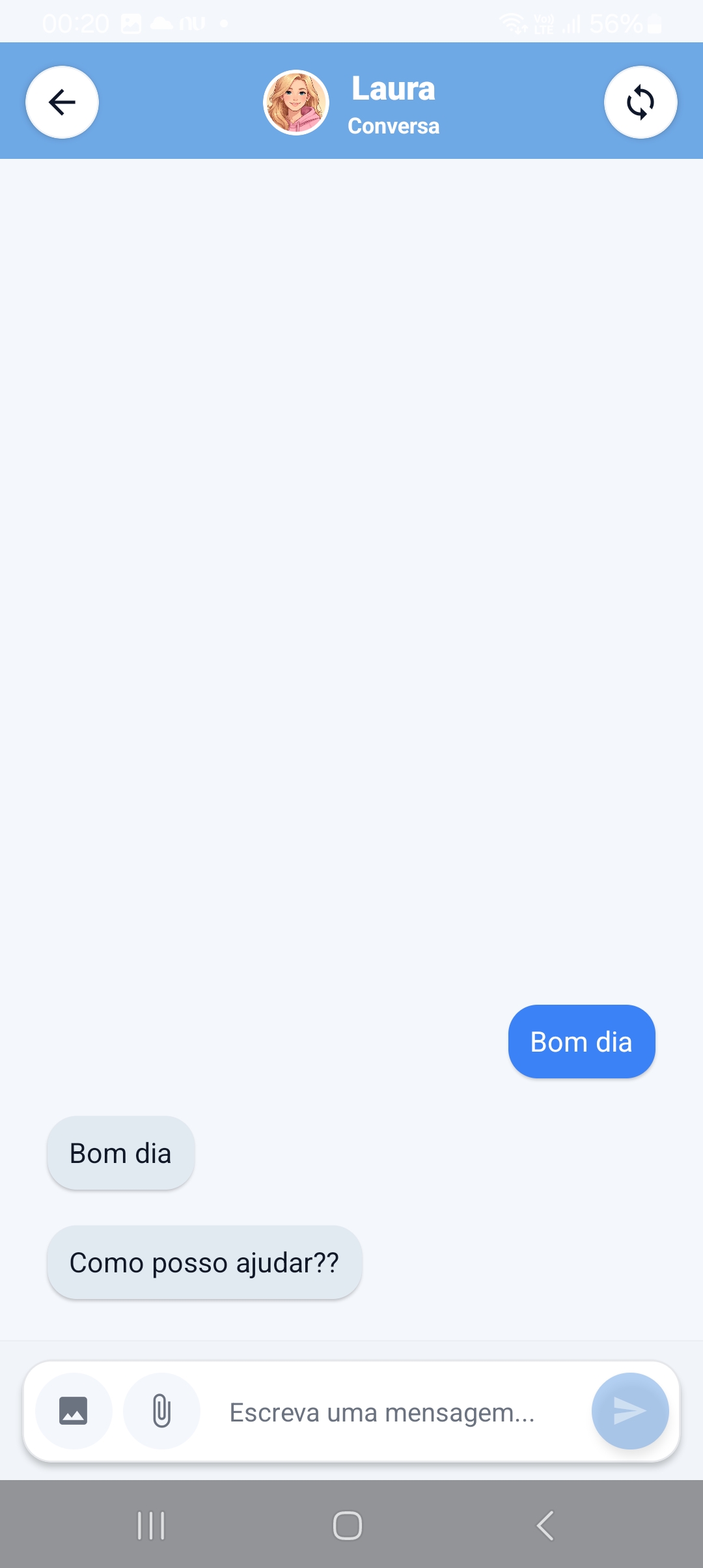Tap the gallery notification icon in status bar
Image resolution: width=703 pixels, height=1568 pixels.
(x=130, y=23)
